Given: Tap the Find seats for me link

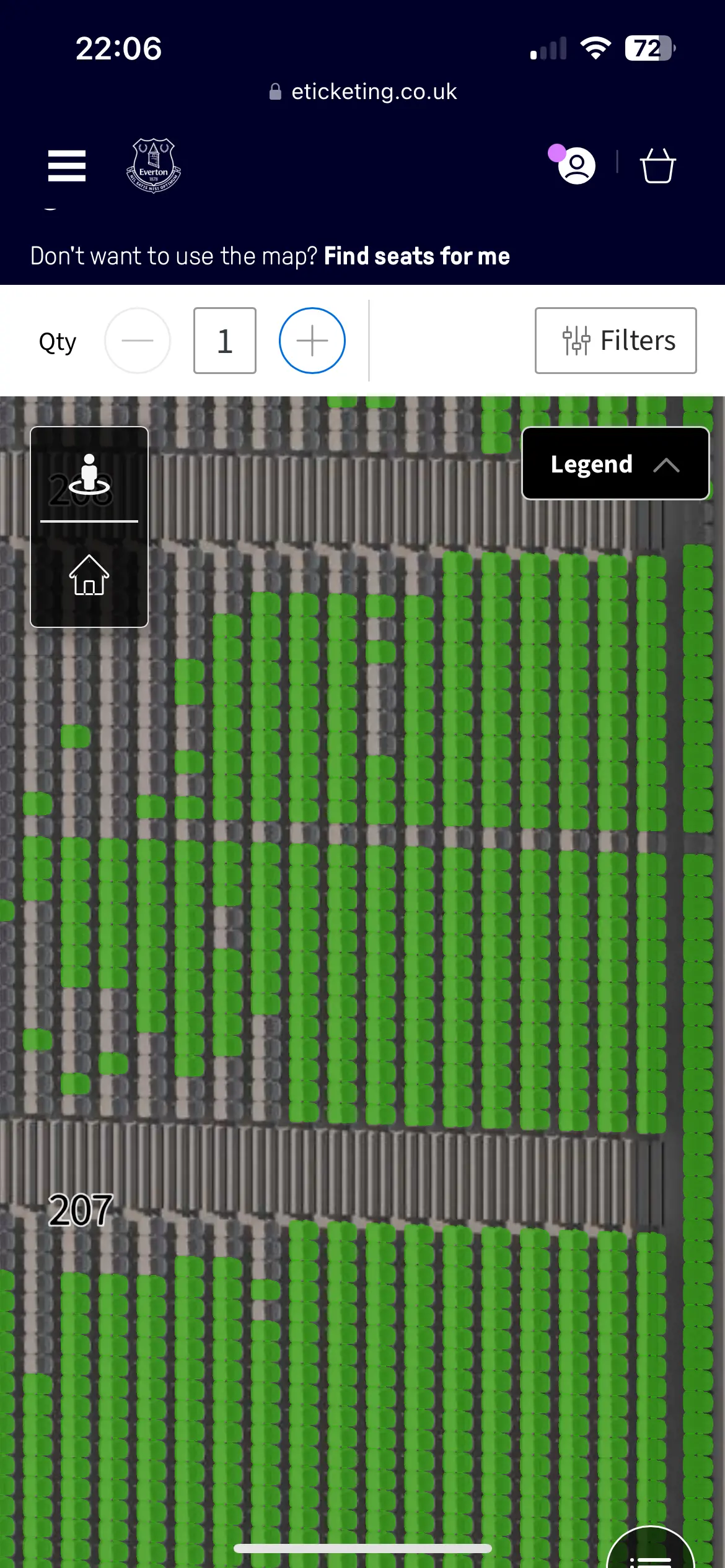Looking at the screenshot, I should coord(416,256).
